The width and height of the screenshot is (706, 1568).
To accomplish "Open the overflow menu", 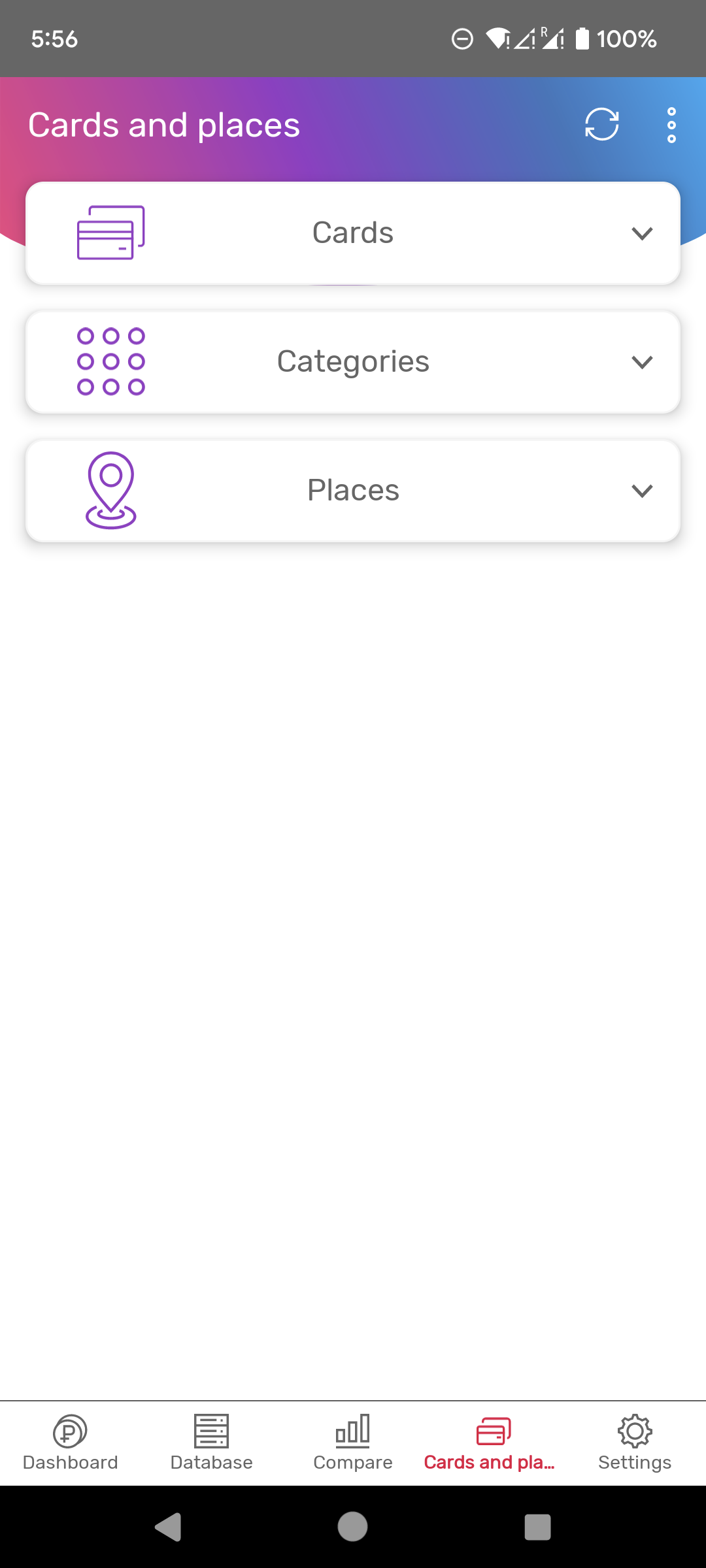I will tap(671, 125).
